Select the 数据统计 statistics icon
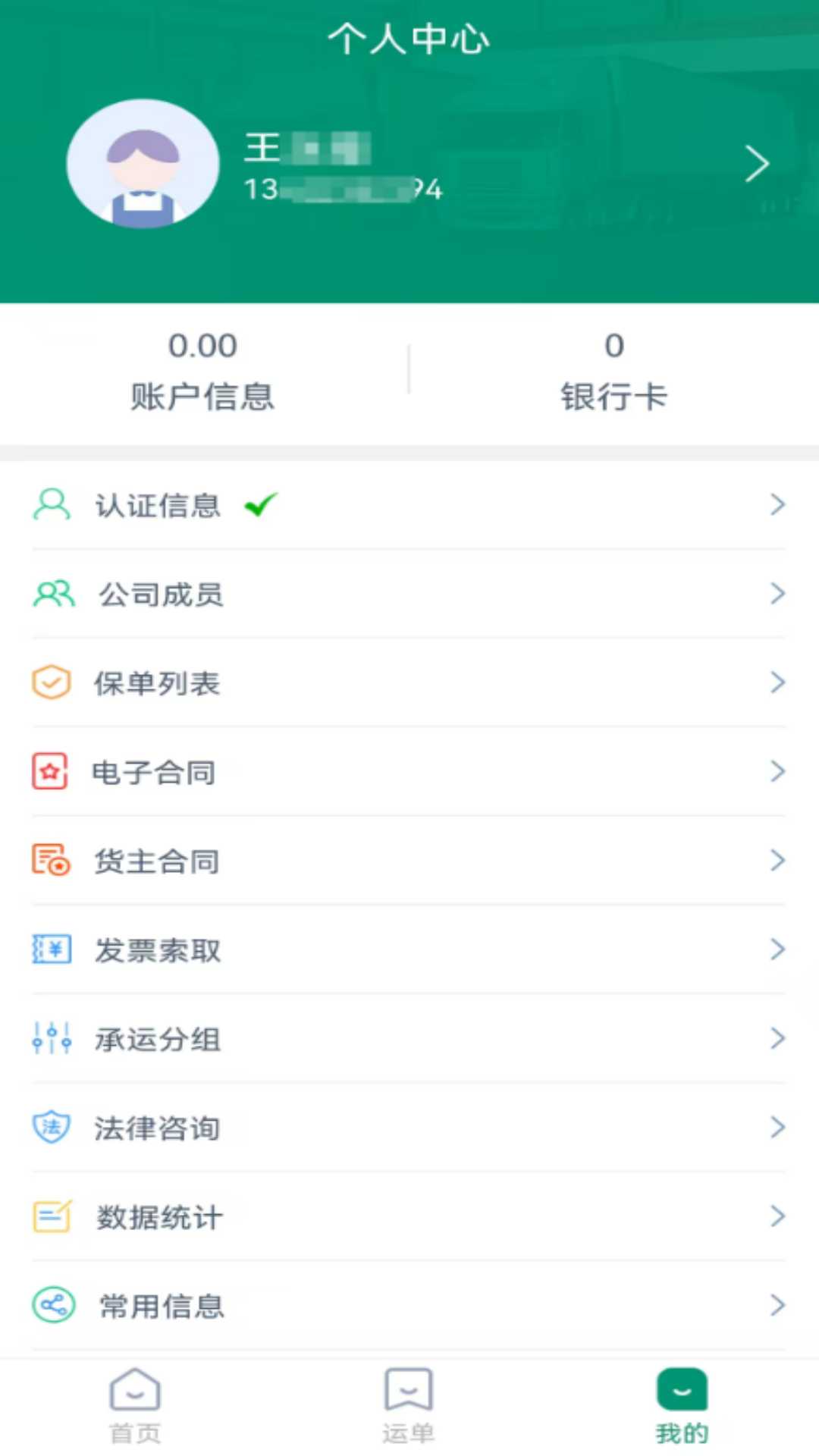Image resolution: width=819 pixels, height=1456 pixels. pos(50,1217)
